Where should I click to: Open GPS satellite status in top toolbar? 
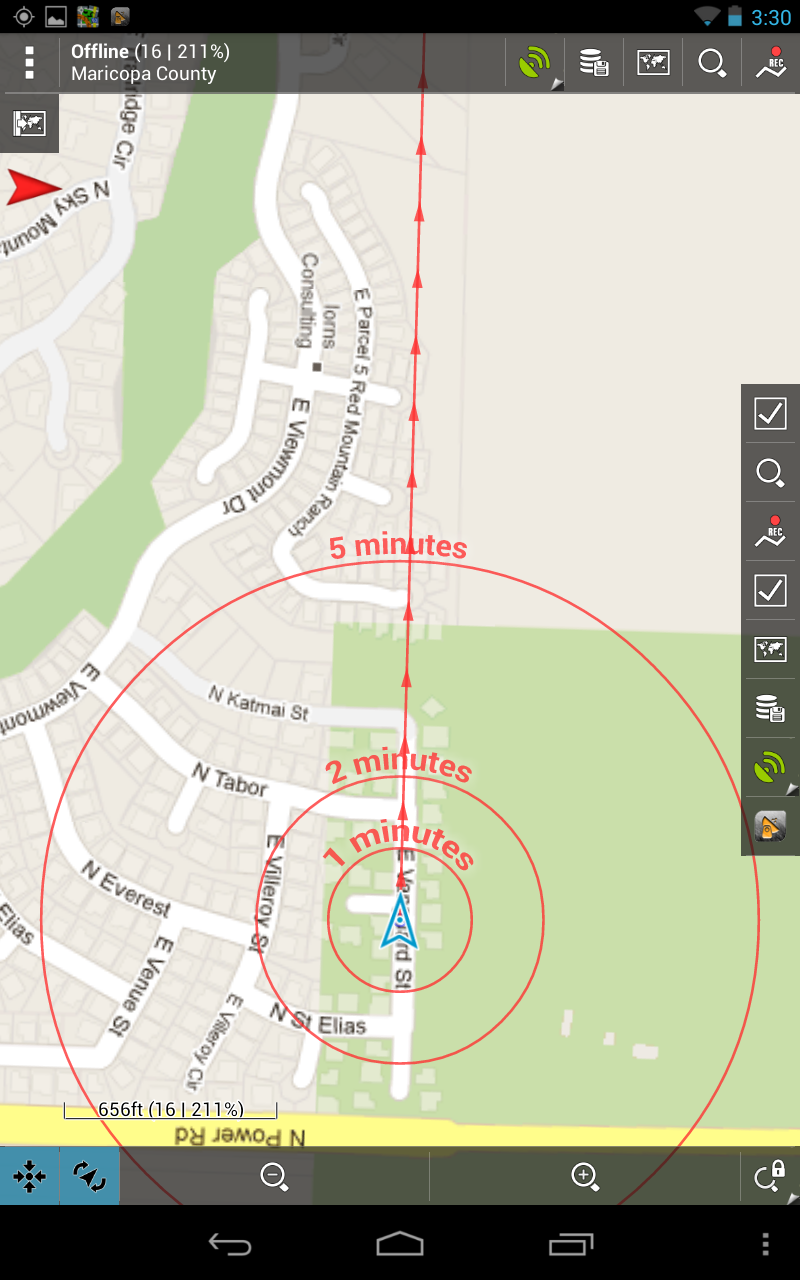point(535,64)
